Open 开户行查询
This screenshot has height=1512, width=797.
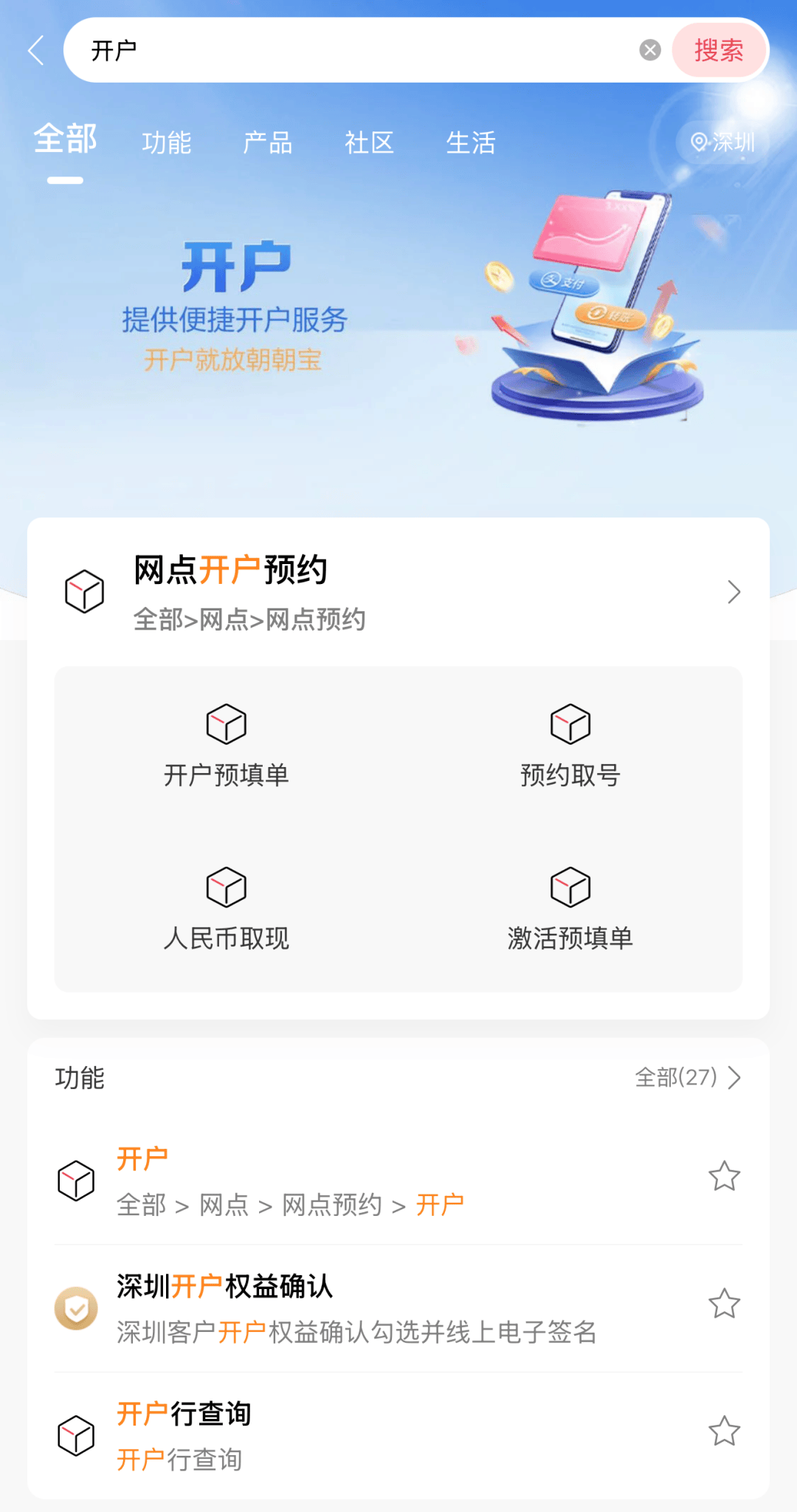pyautogui.click(x=369, y=1435)
